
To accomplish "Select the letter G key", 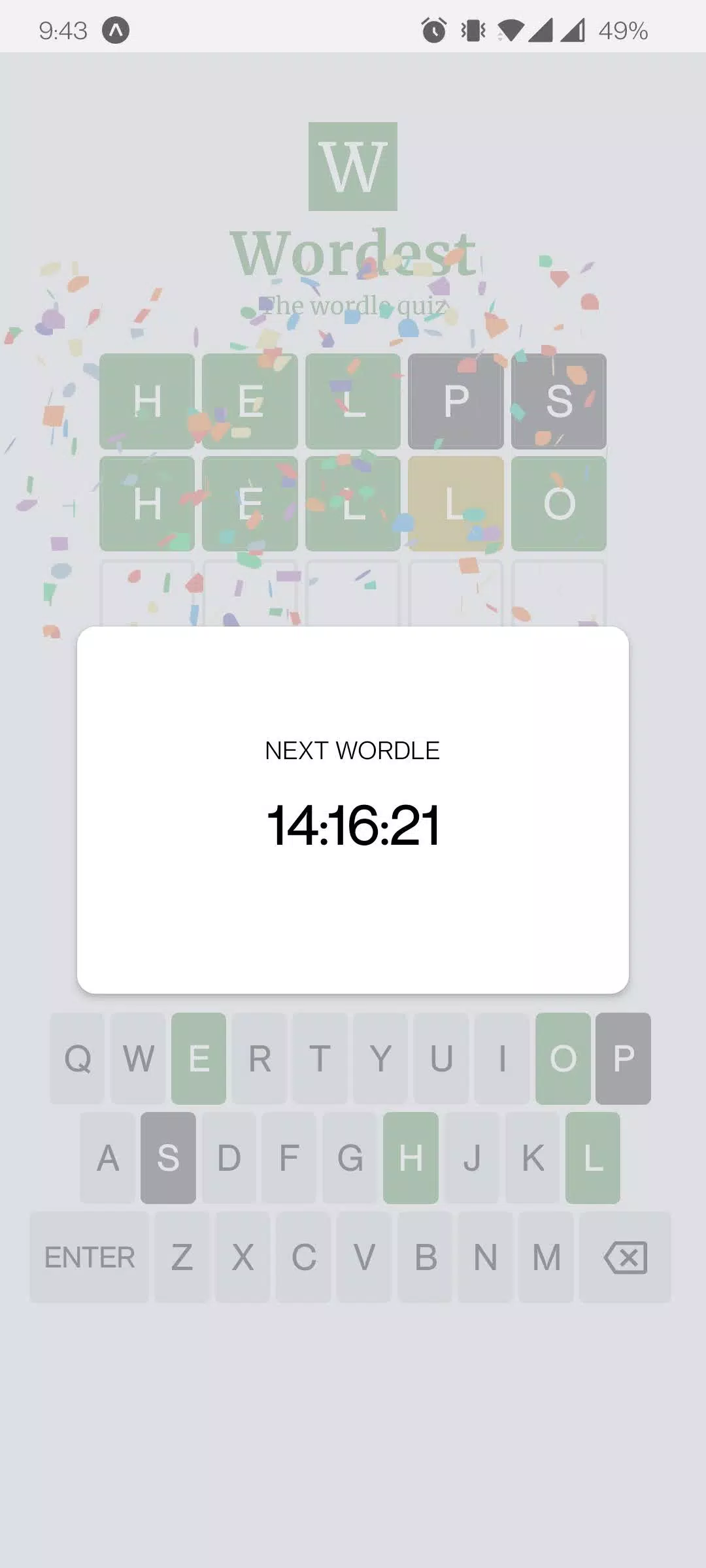I will (350, 1158).
